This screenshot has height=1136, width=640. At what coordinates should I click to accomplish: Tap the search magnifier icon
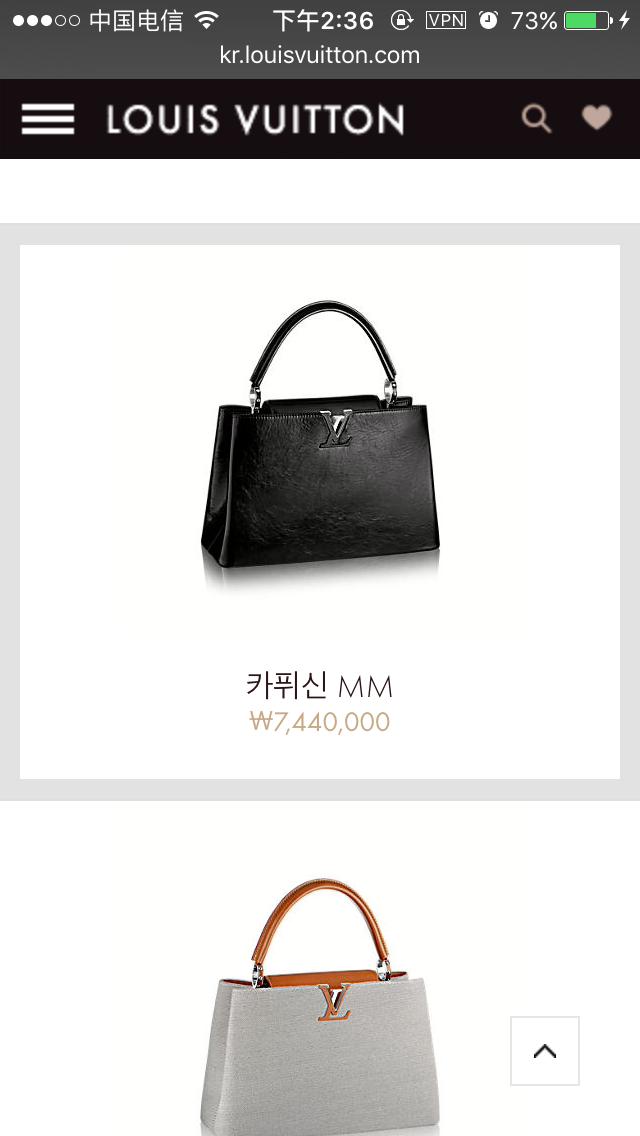click(537, 119)
